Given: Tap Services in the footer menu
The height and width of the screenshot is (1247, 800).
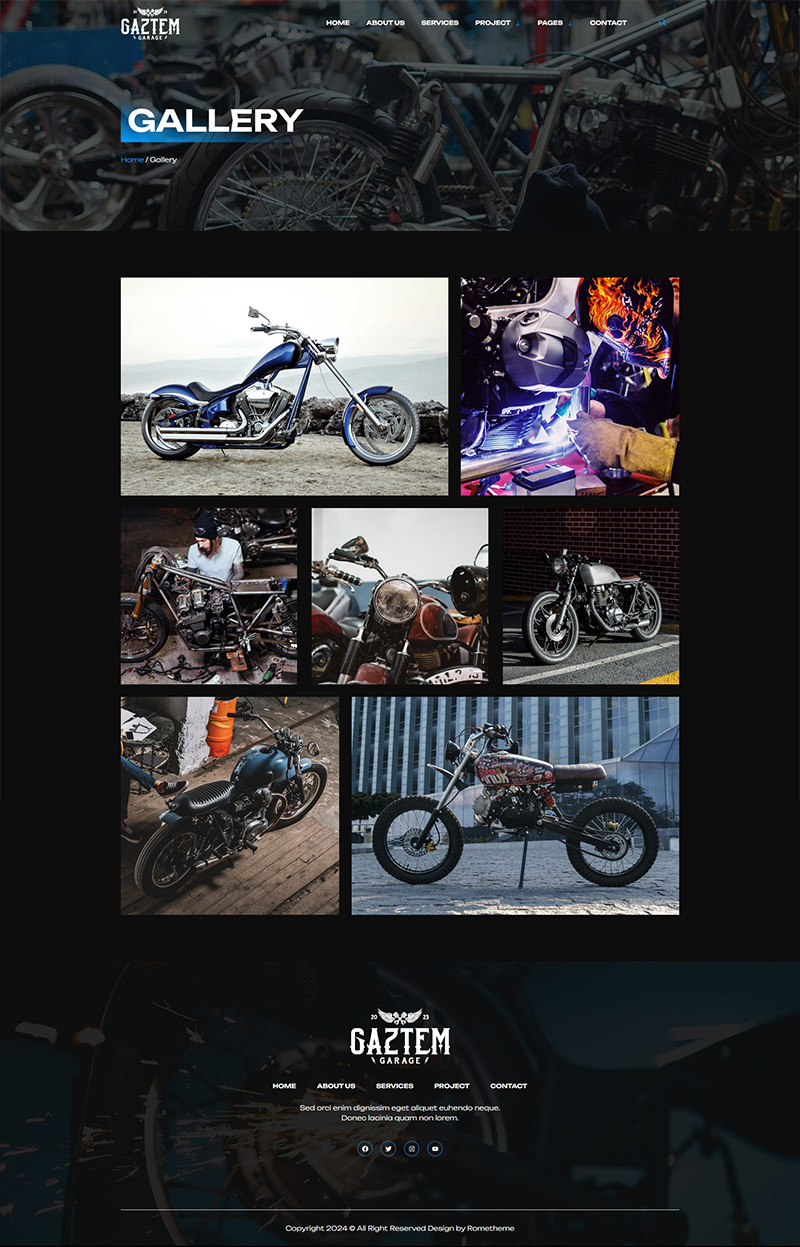Looking at the screenshot, I should [x=394, y=1086].
